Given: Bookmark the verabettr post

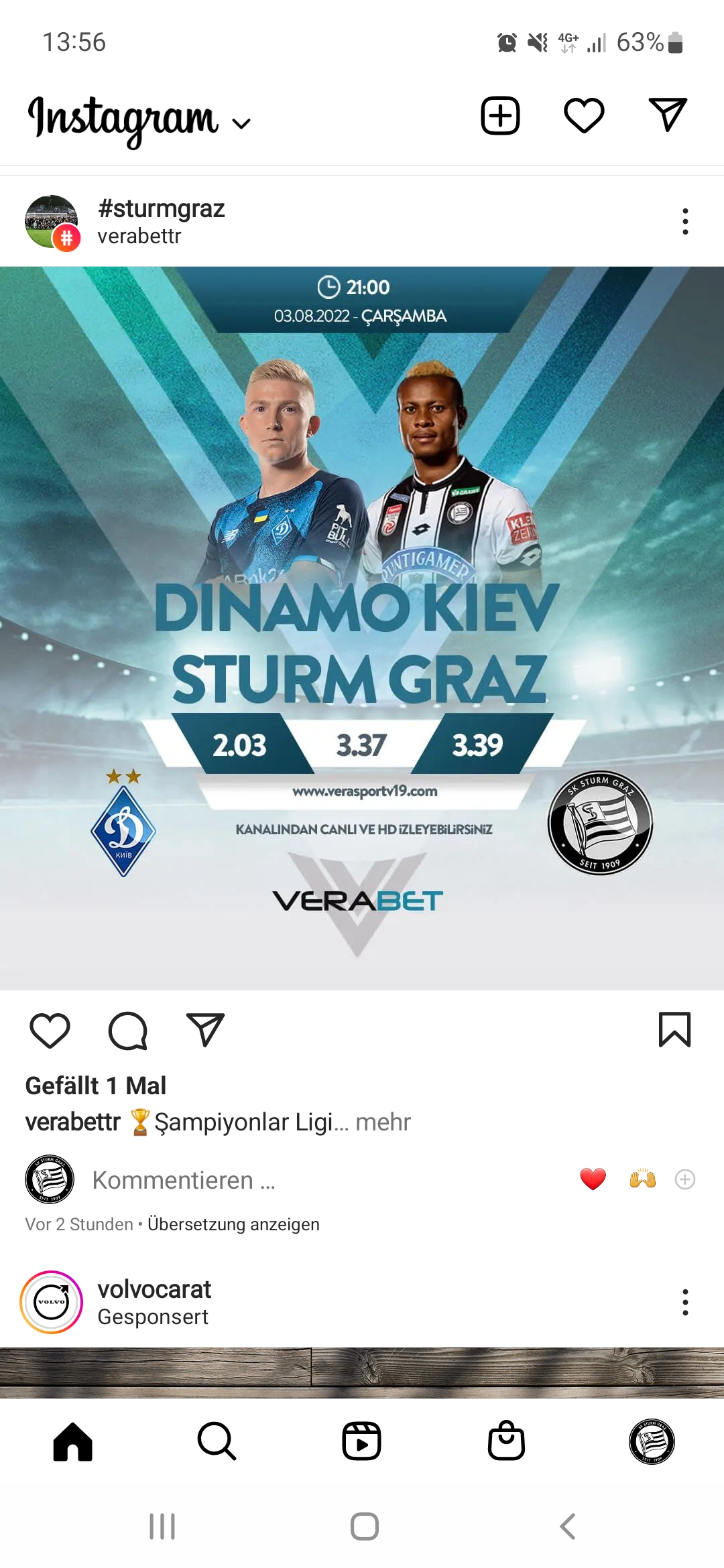Looking at the screenshot, I should (674, 1029).
